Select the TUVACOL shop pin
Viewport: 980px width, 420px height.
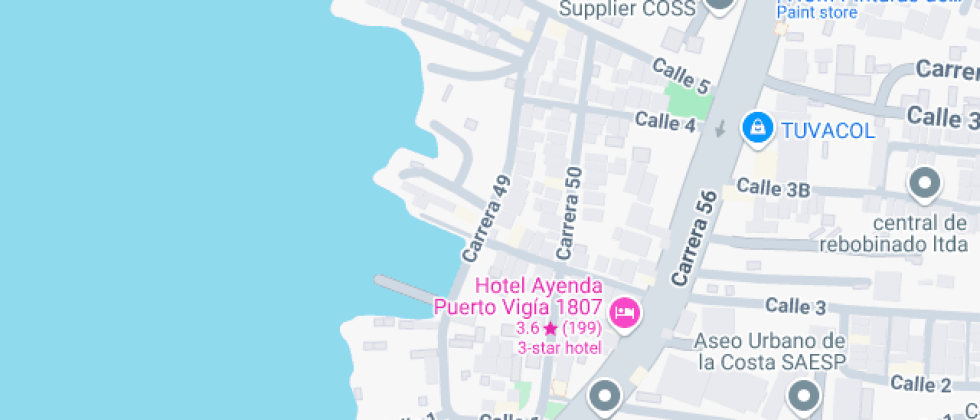(x=758, y=128)
